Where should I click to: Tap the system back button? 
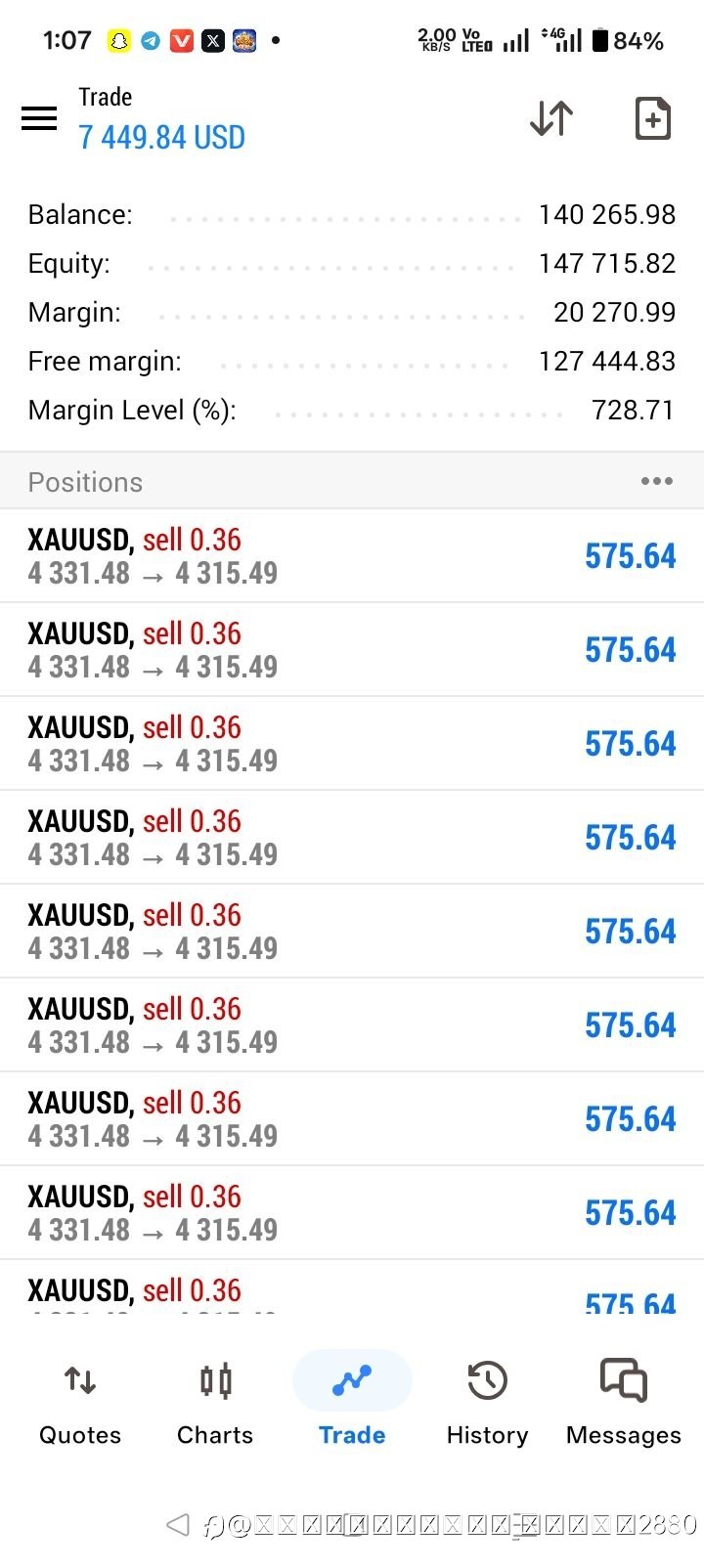click(x=177, y=1524)
